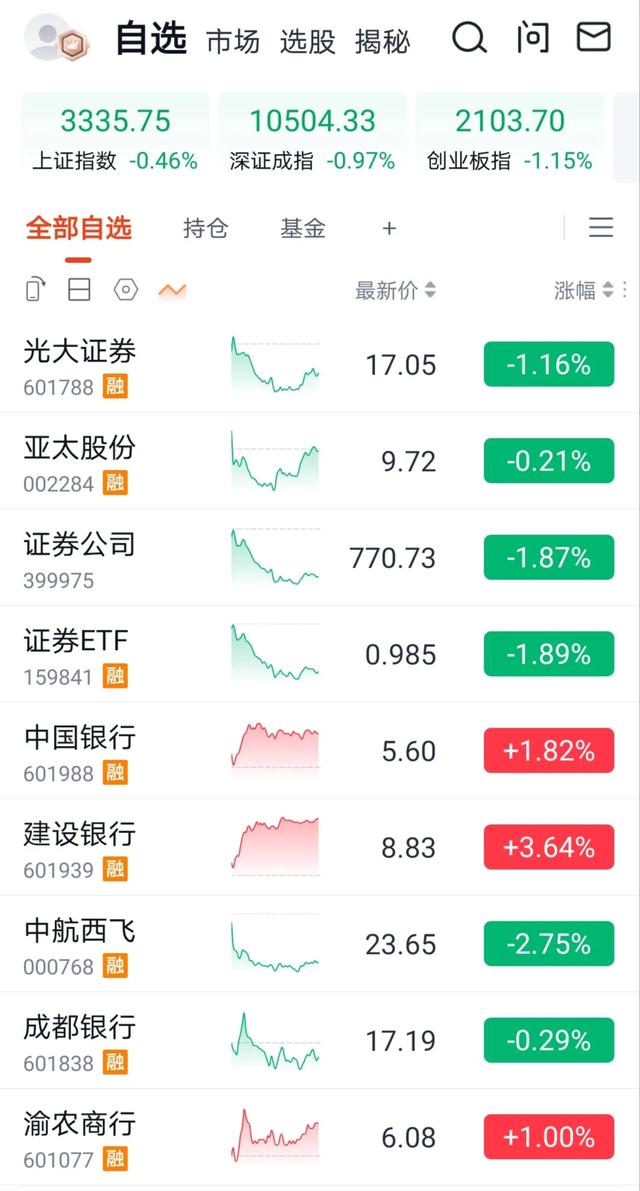Open the 渝农商行 stock row

coord(320,1136)
